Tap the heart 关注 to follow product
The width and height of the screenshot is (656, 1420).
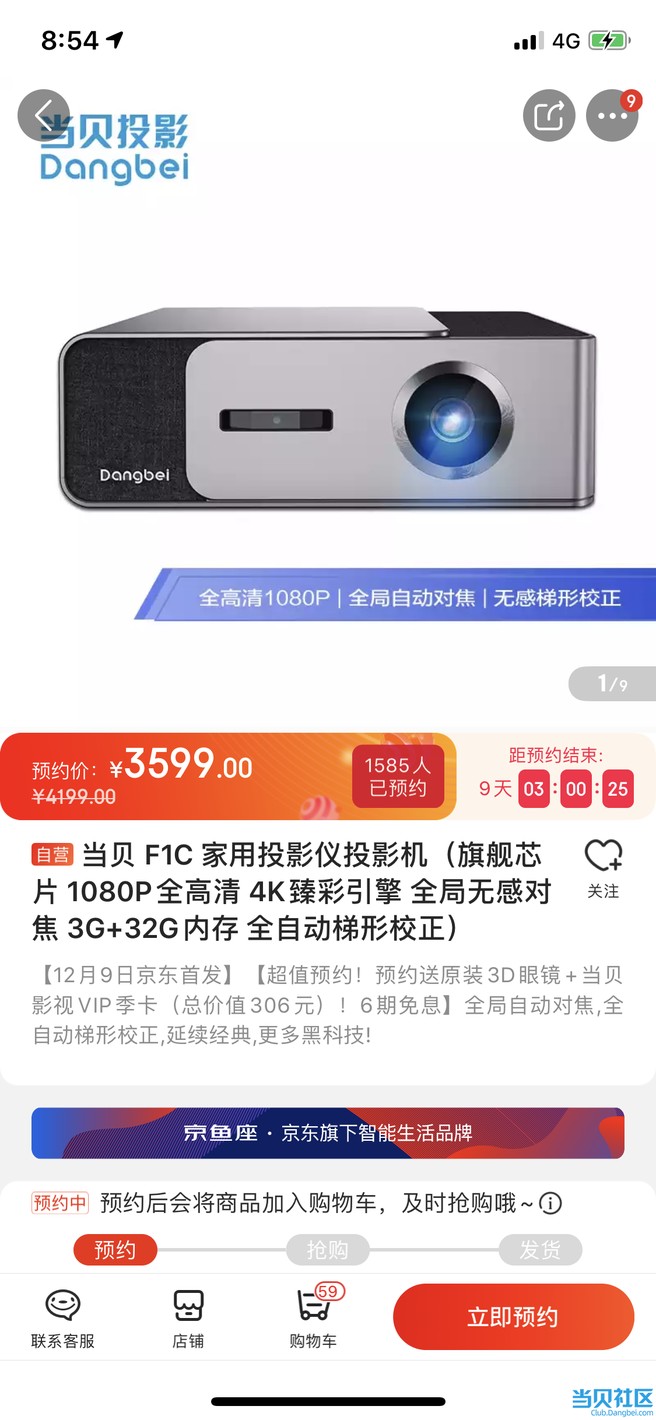coord(603,868)
